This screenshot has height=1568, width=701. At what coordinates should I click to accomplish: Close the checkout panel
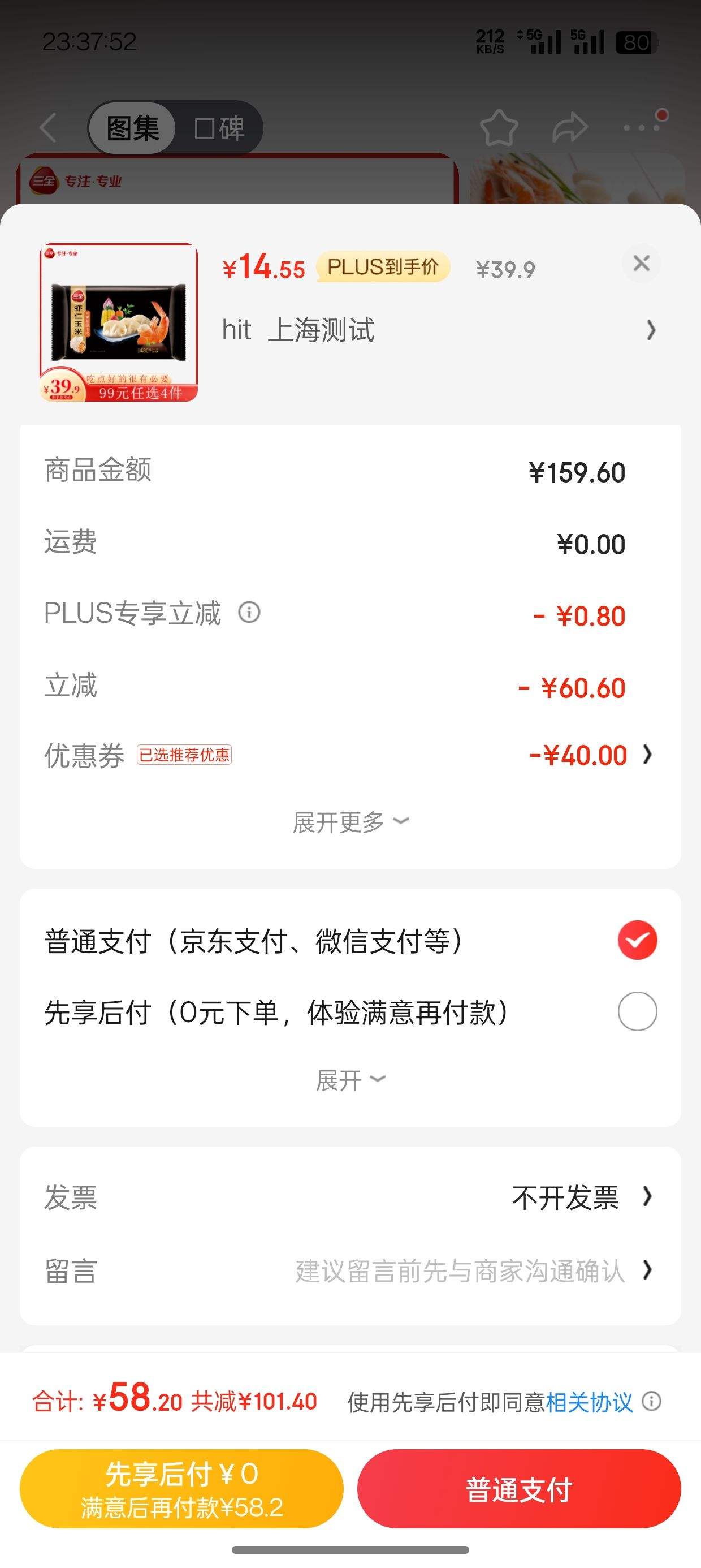click(x=643, y=264)
